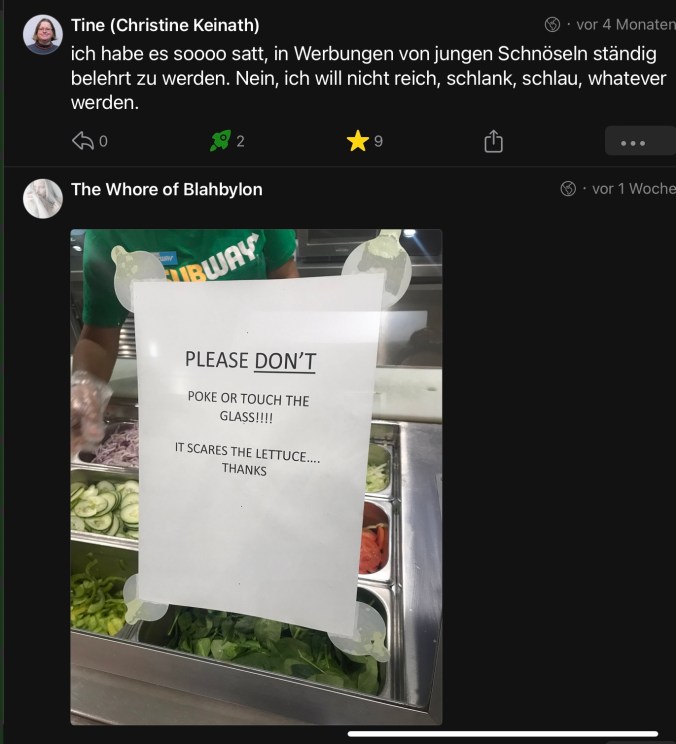Open the more options menu on Tine's post
The height and width of the screenshot is (744, 676).
632,142
